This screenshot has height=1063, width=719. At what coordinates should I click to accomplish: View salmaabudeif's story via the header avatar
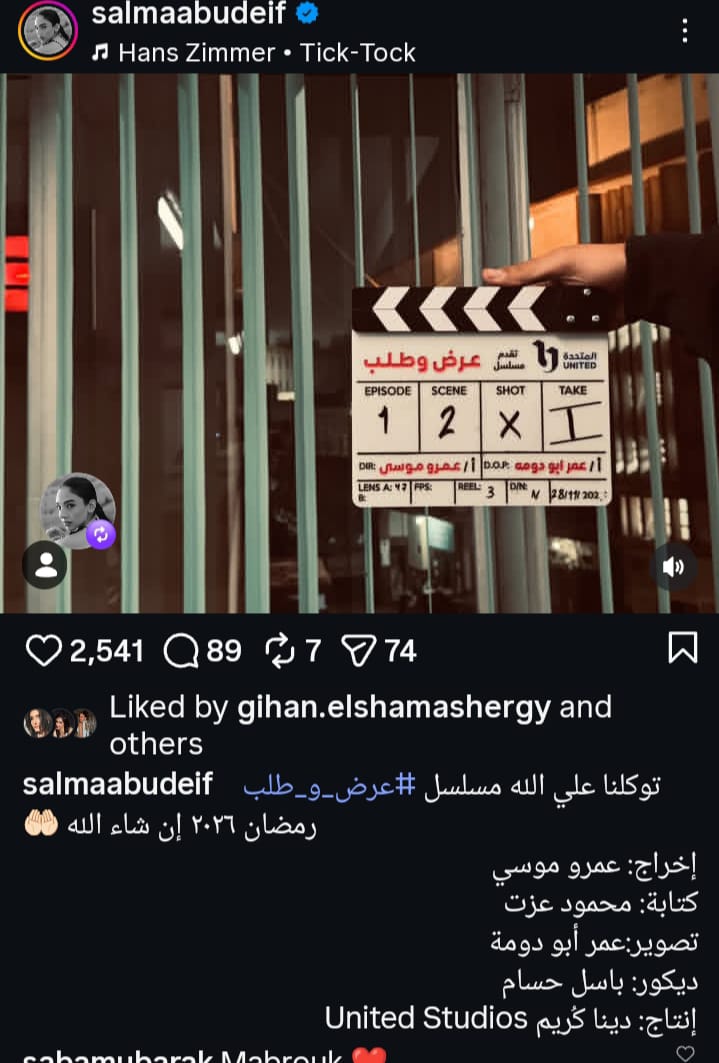coord(47,30)
